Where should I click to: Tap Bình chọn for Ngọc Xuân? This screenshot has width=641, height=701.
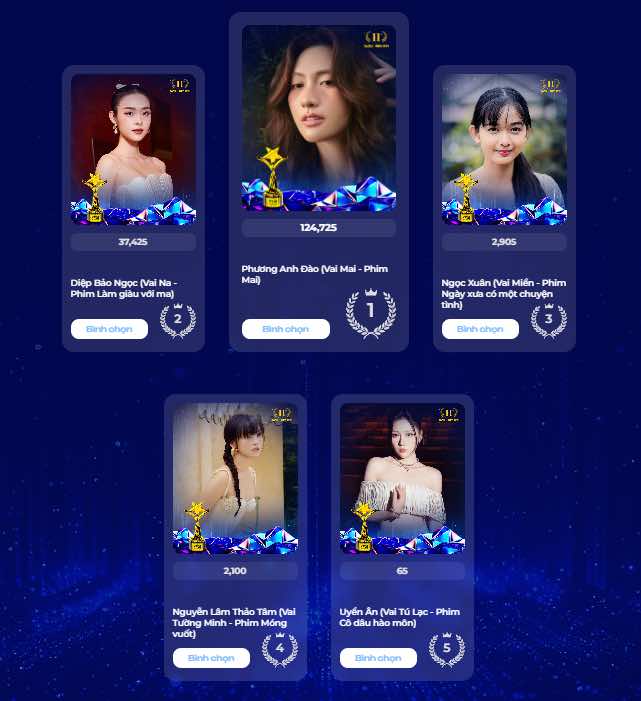480,329
